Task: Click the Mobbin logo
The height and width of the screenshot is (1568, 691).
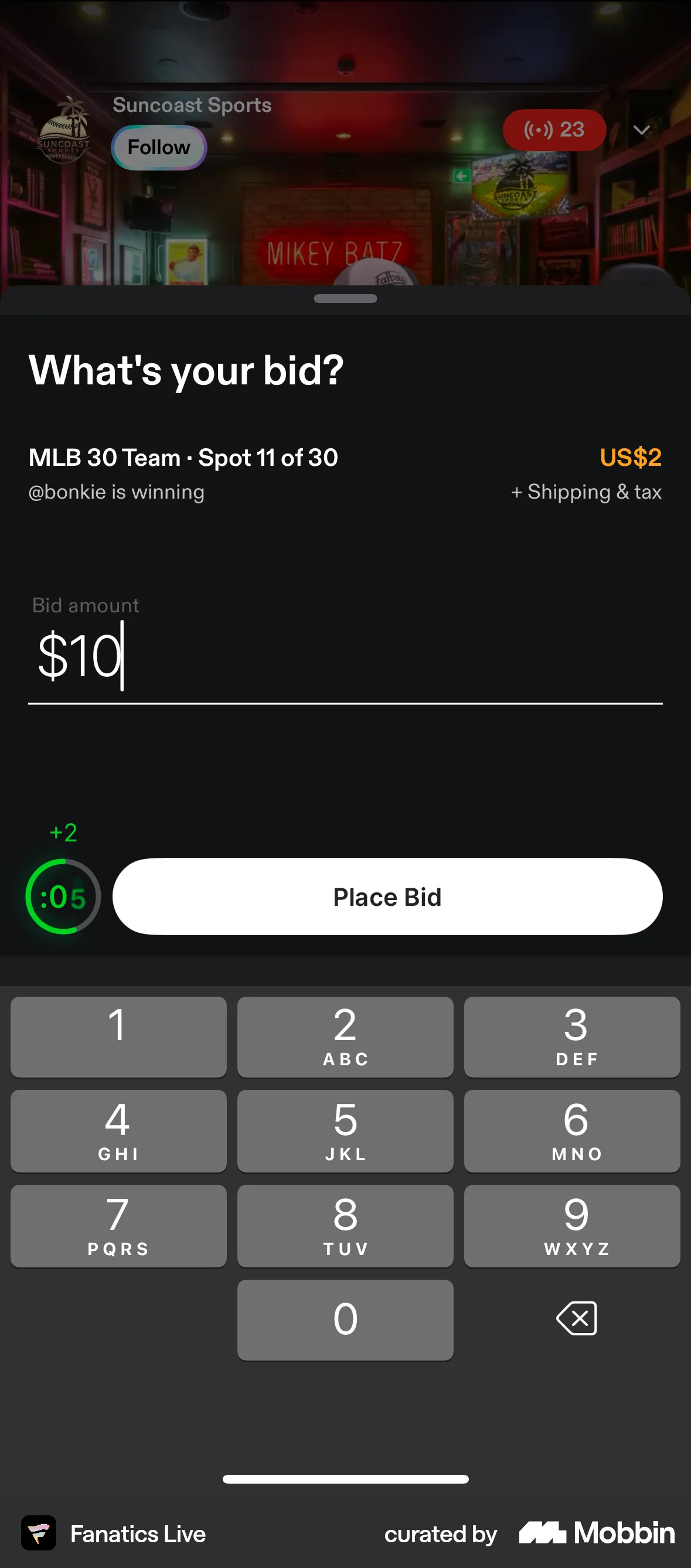Action: point(595,1533)
